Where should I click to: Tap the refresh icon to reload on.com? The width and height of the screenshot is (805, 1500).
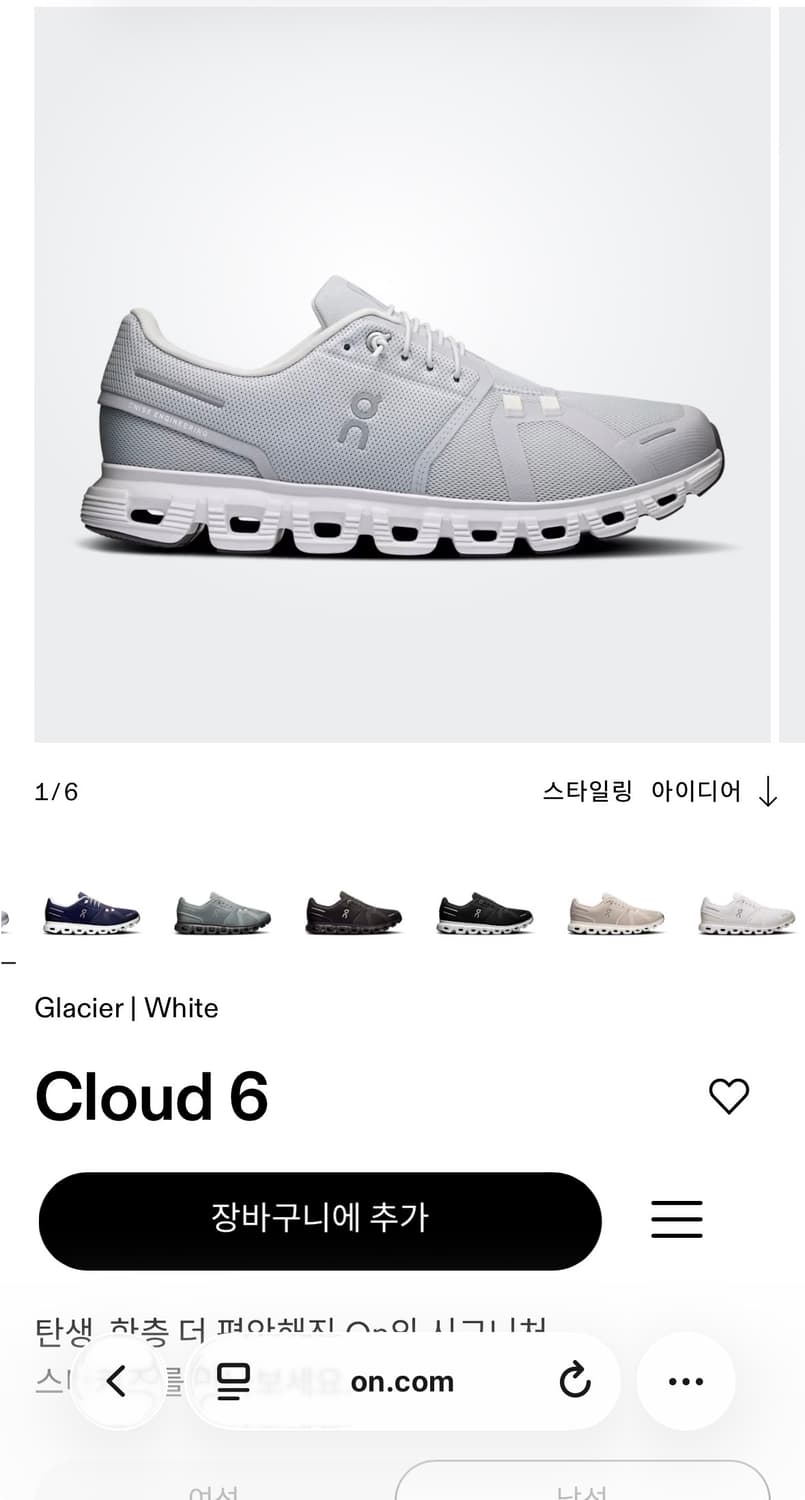pyautogui.click(x=575, y=1381)
